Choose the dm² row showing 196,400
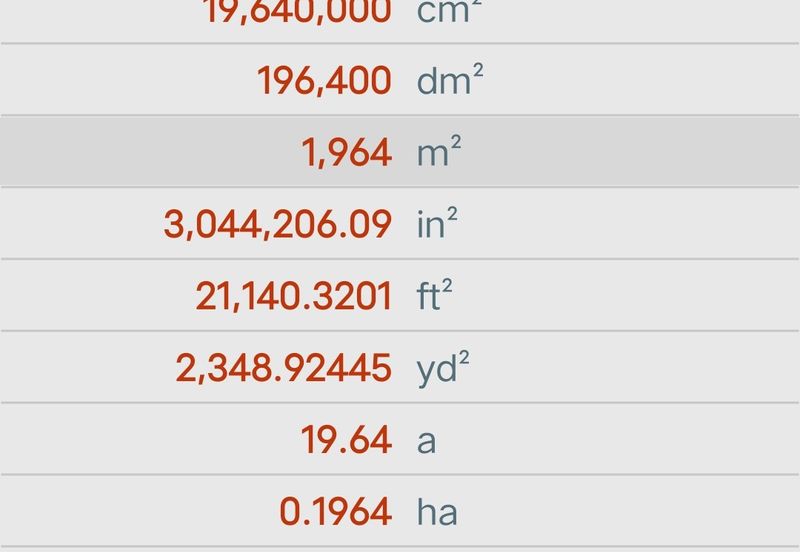This screenshot has width=800, height=552. tap(400, 80)
